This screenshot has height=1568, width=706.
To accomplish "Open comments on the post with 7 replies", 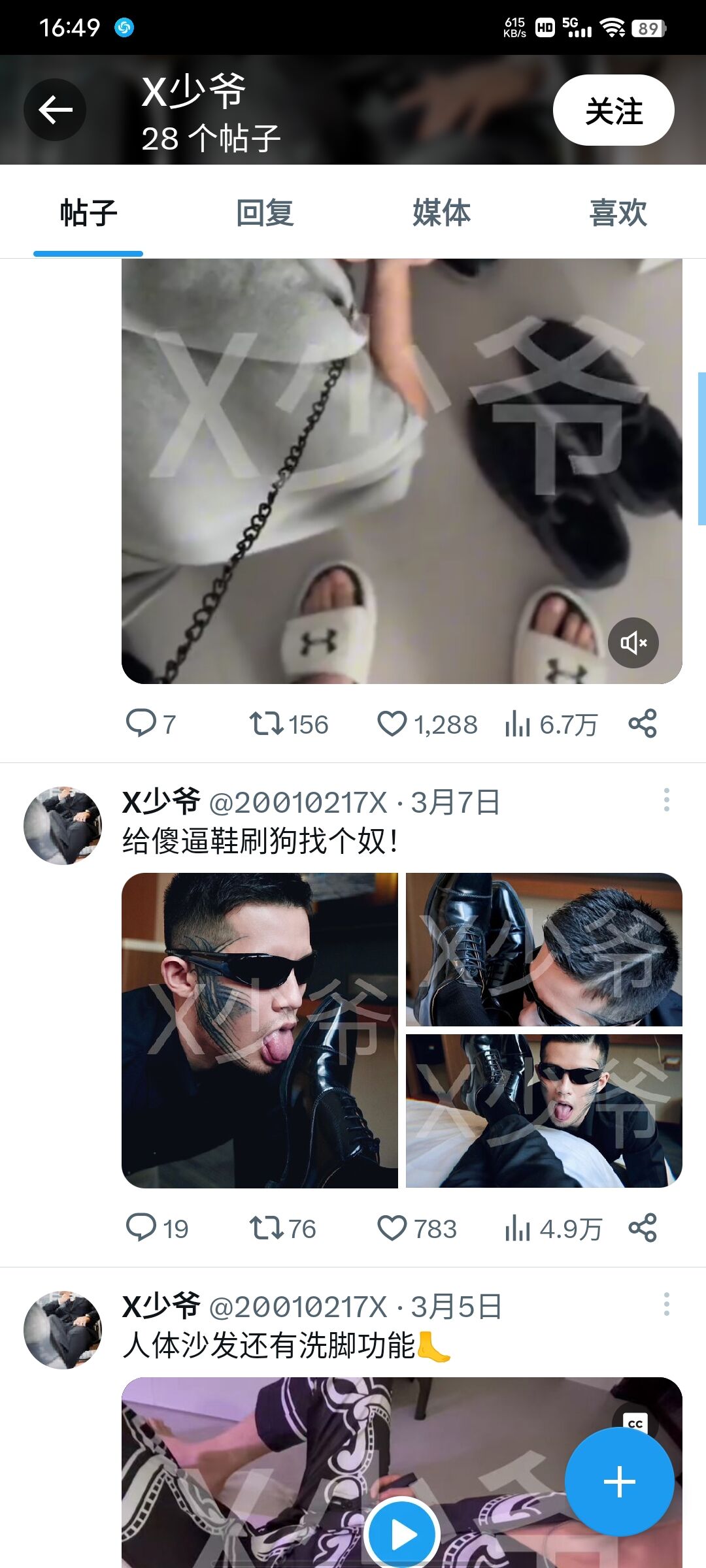I will tap(150, 724).
